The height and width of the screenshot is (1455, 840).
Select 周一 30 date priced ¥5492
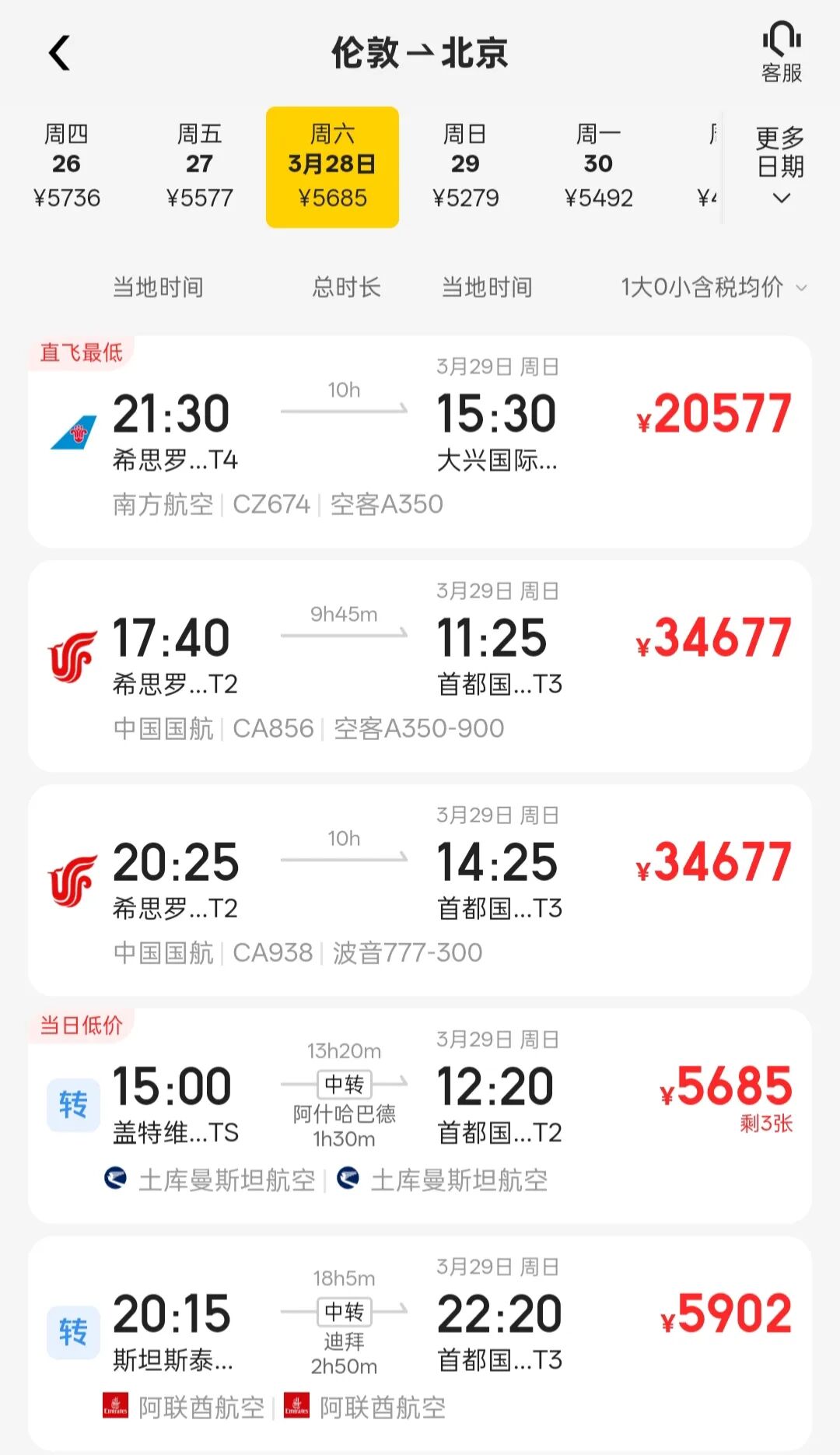point(598,167)
